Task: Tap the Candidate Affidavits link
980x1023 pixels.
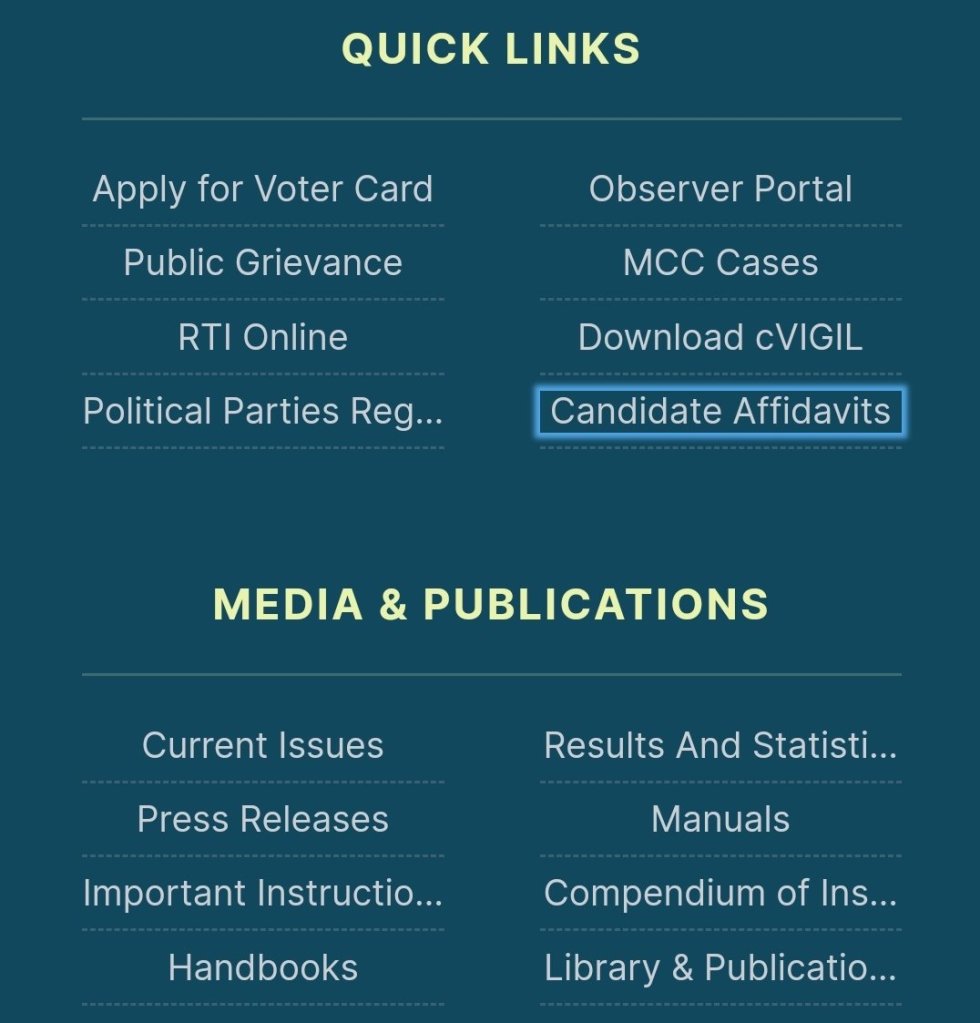Action: 720,411
